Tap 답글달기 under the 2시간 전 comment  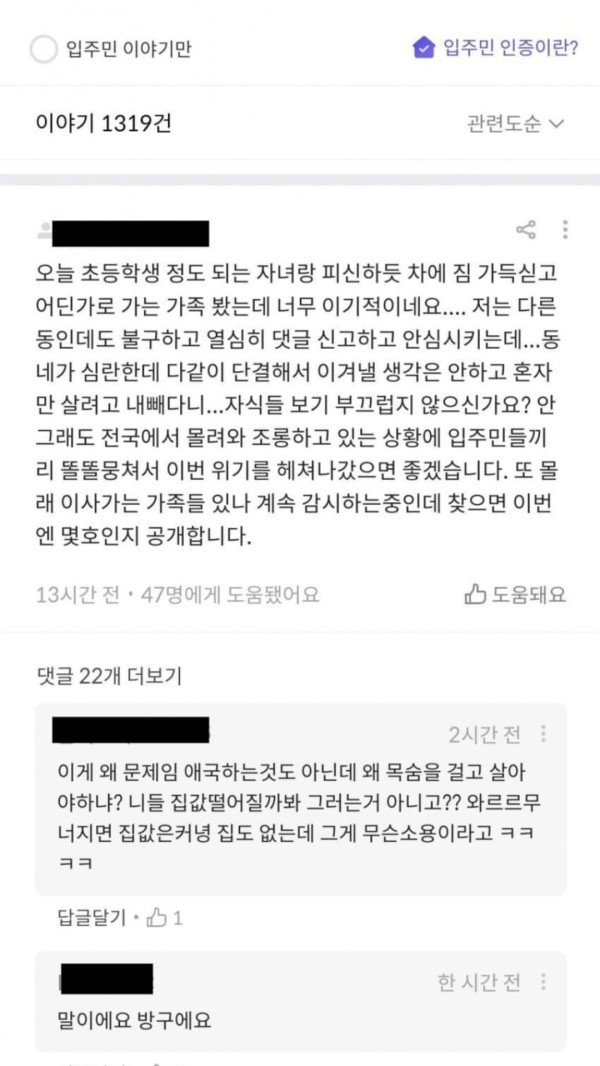92,917
